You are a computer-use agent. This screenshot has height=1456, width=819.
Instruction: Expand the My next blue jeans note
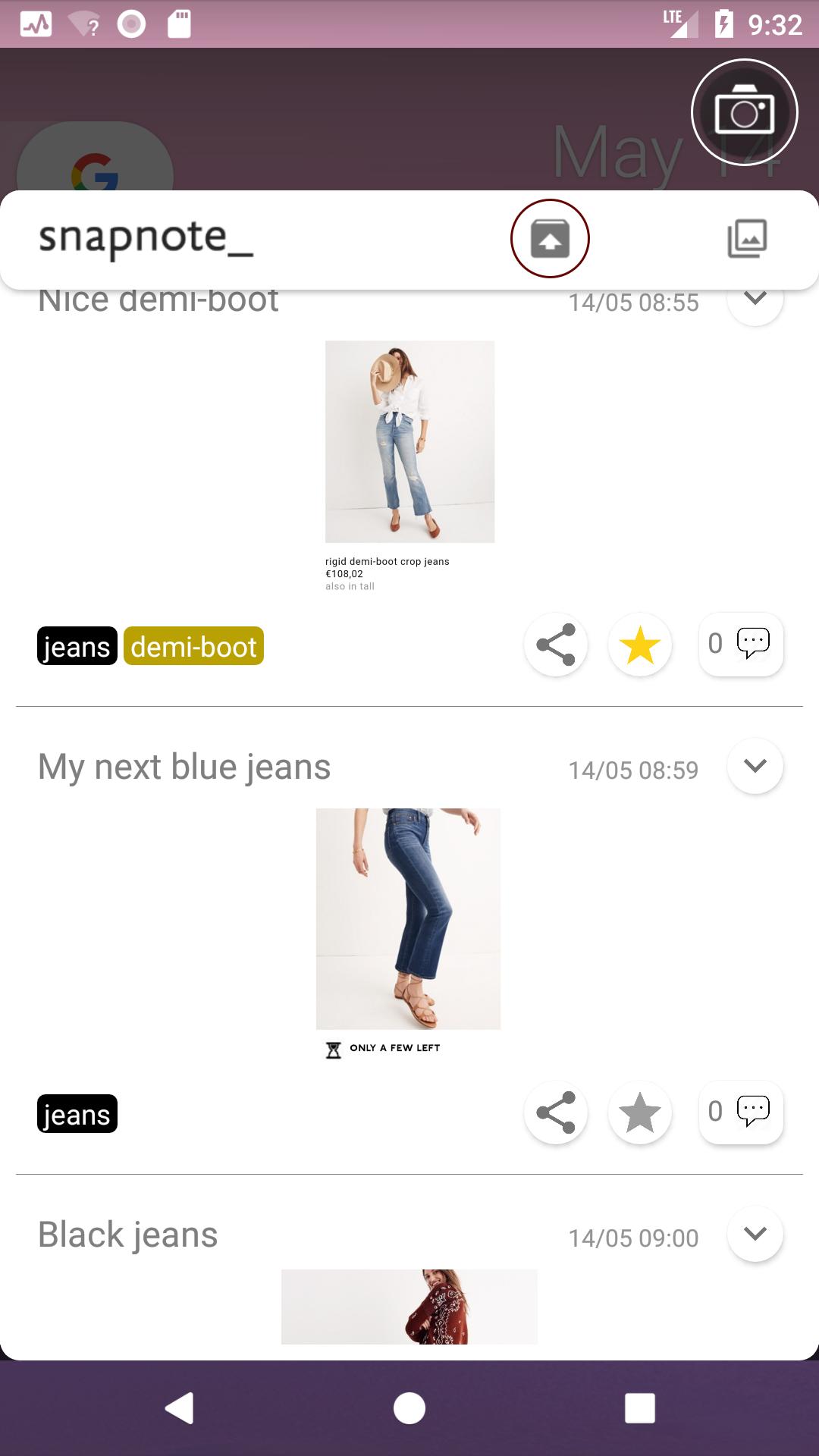755,766
